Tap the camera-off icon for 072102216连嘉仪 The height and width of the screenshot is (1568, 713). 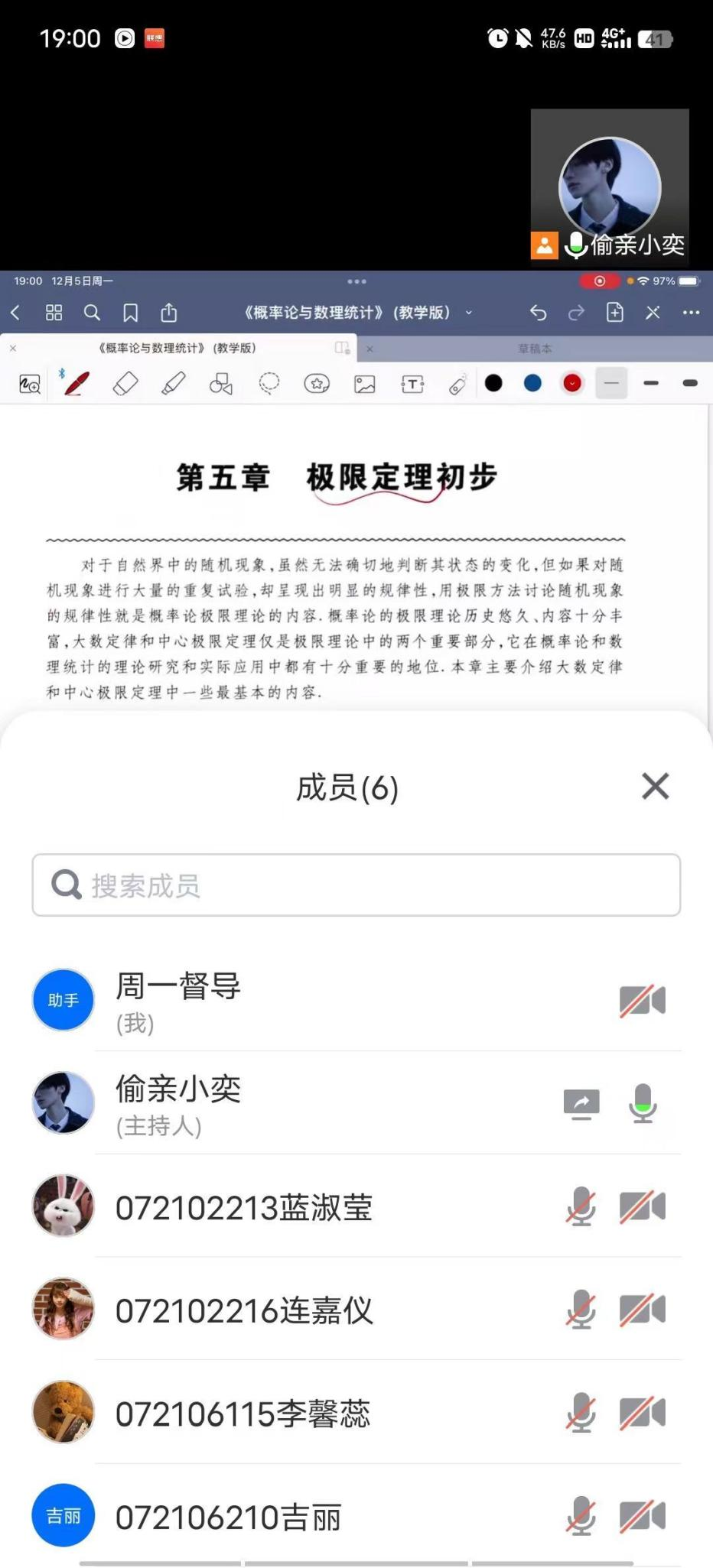[642, 1310]
